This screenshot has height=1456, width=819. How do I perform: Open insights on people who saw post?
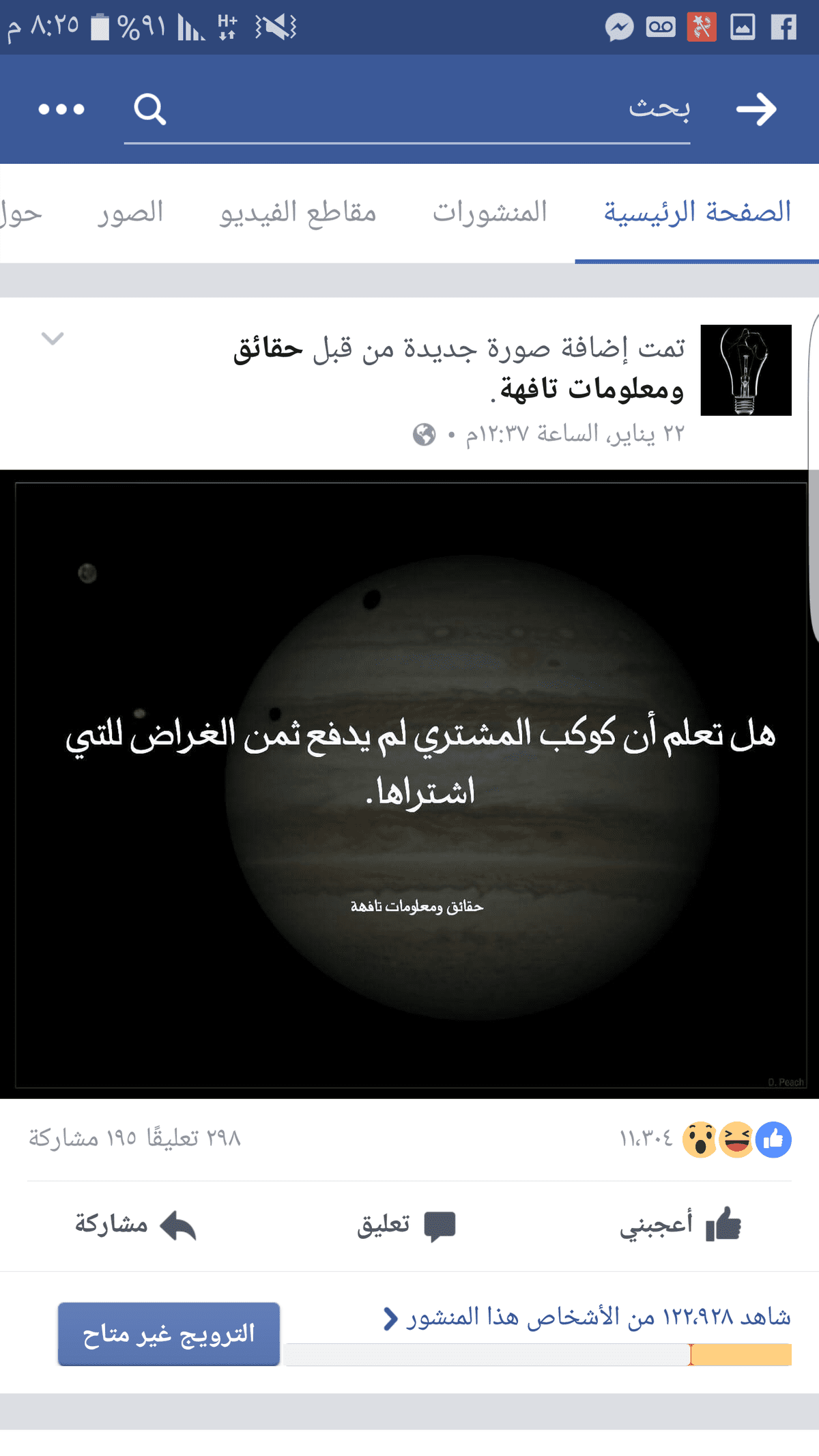click(587, 1317)
